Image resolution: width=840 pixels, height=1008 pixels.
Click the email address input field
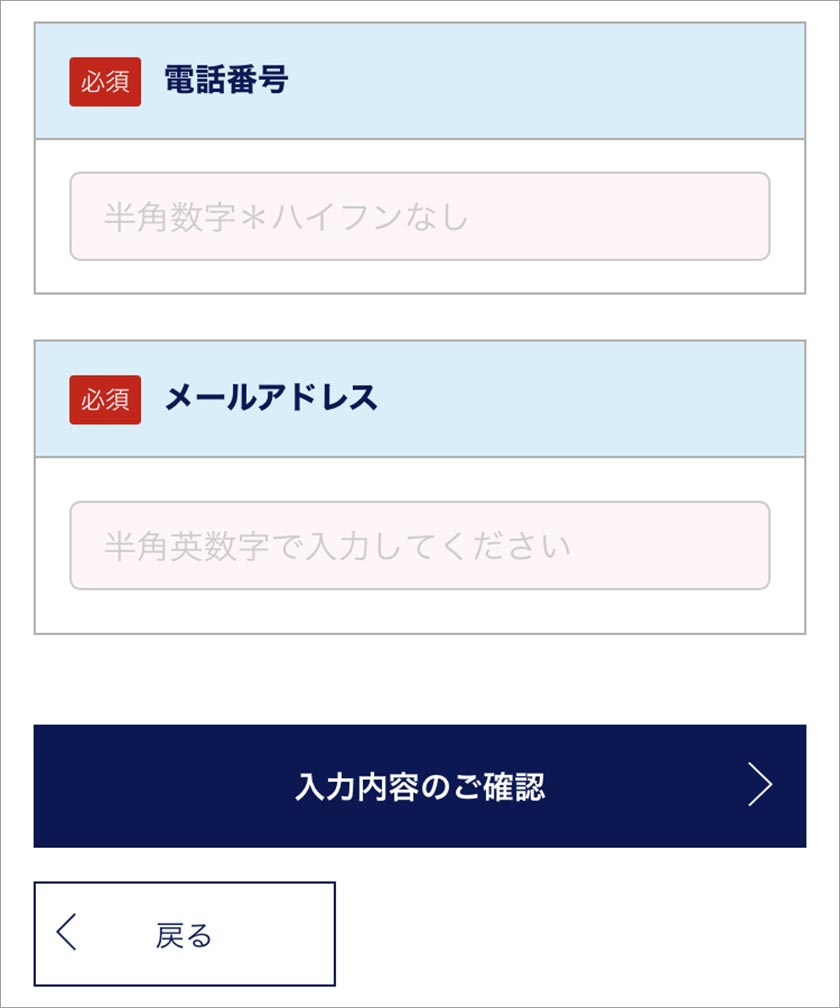coord(420,545)
